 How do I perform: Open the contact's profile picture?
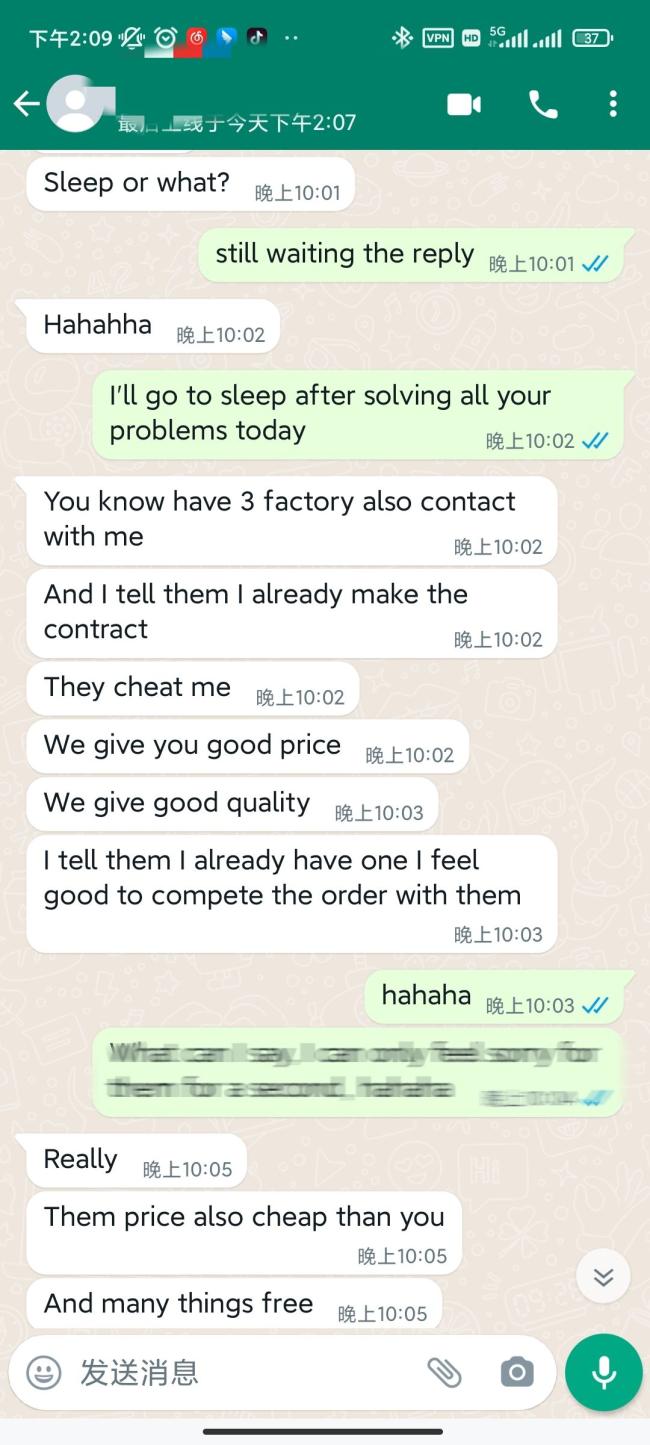(76, 103)
